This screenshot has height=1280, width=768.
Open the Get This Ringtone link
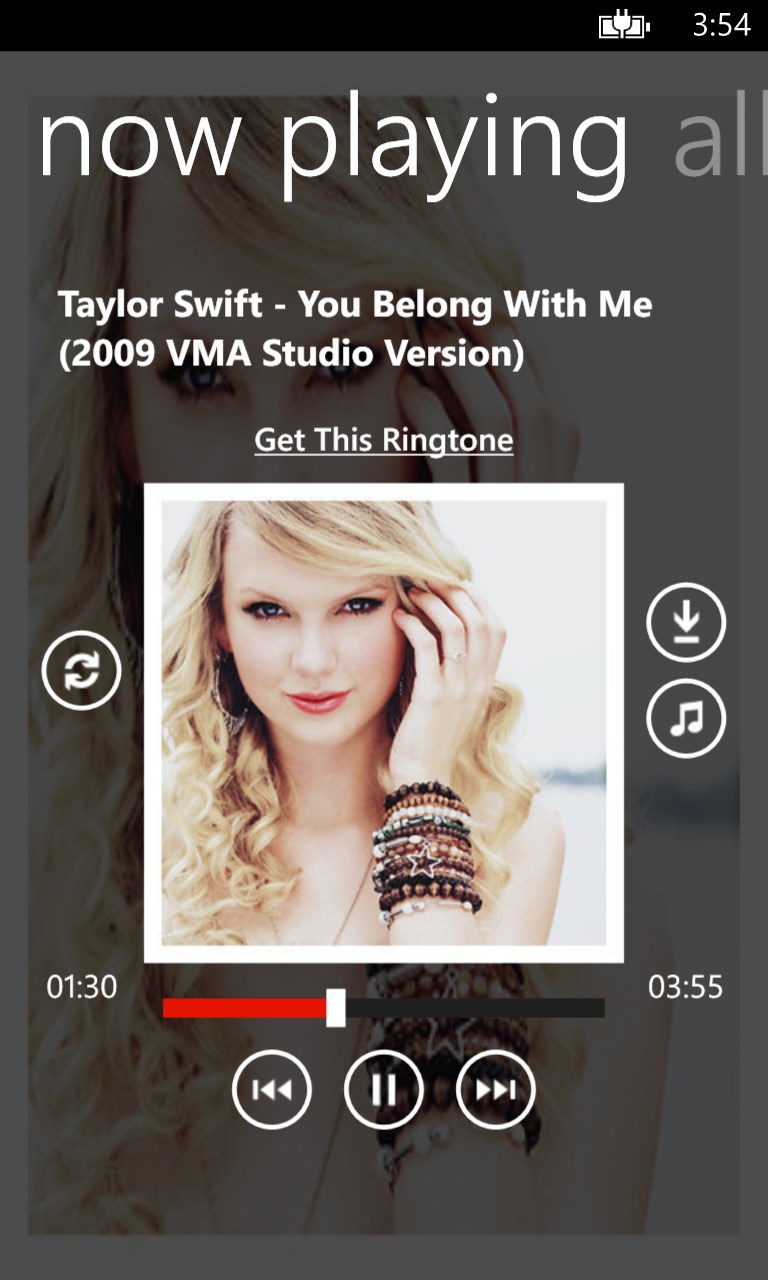click(x=384, y=440)
